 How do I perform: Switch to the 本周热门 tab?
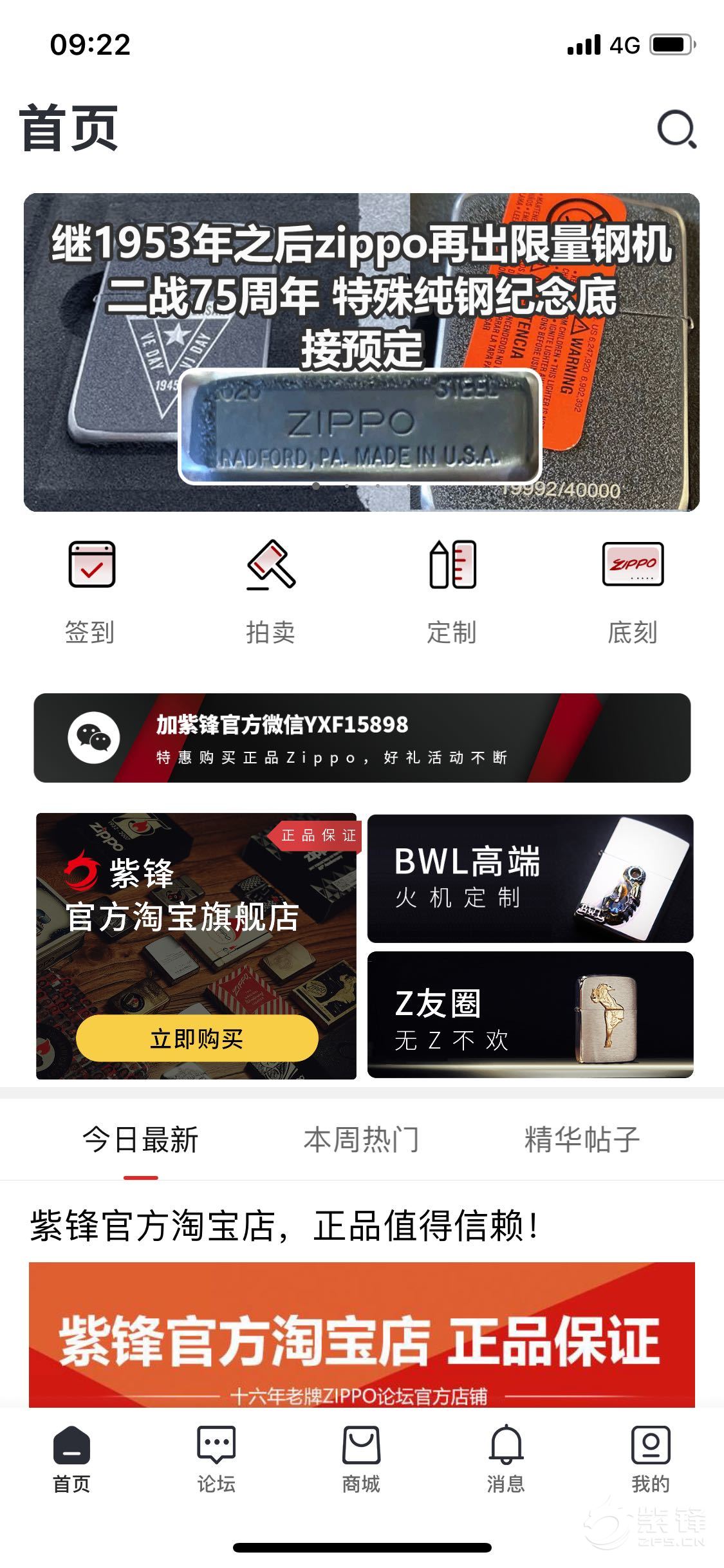[361, 1140]
